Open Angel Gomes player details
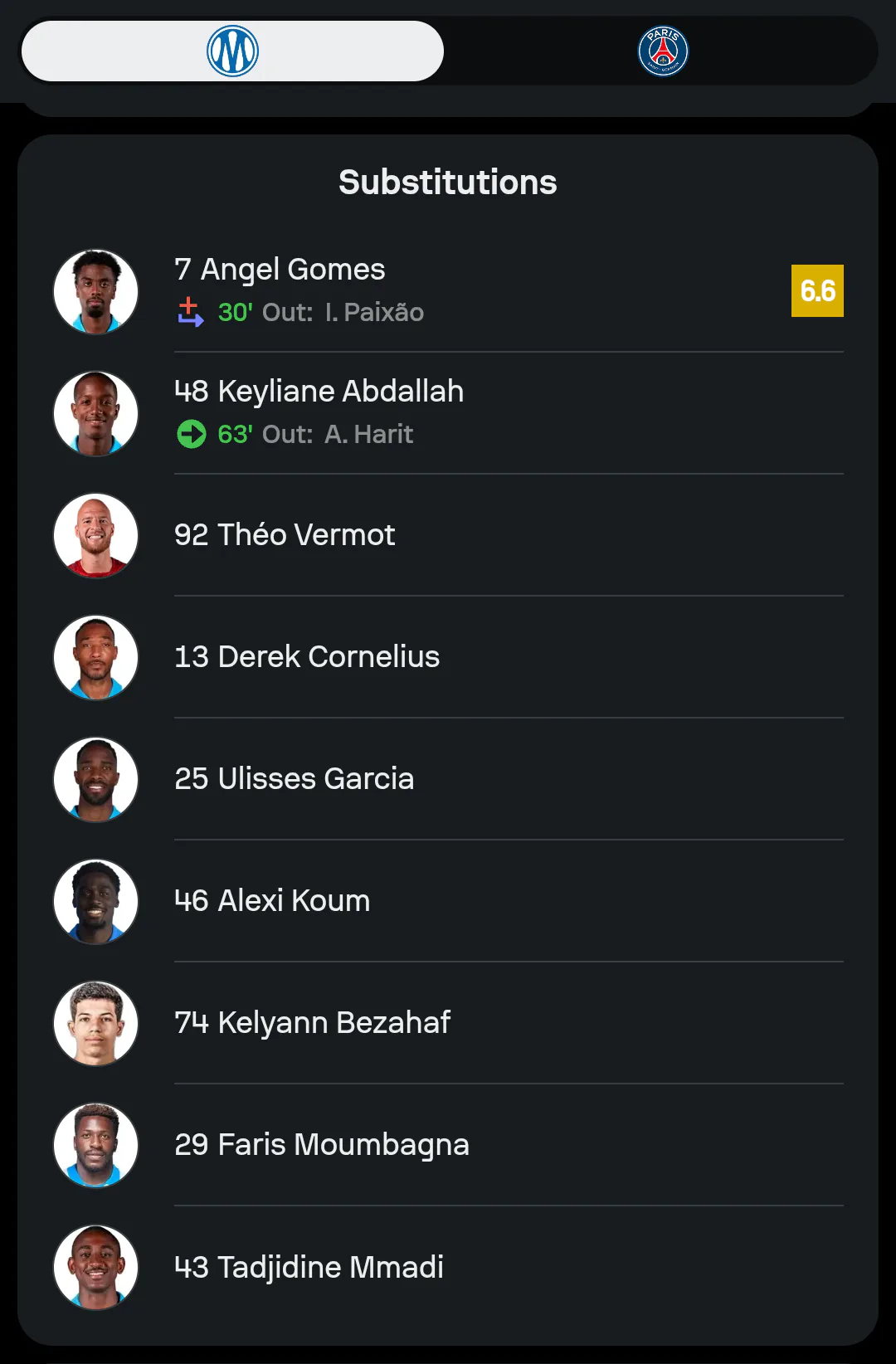896x1364 pixels. click(448, 291)
